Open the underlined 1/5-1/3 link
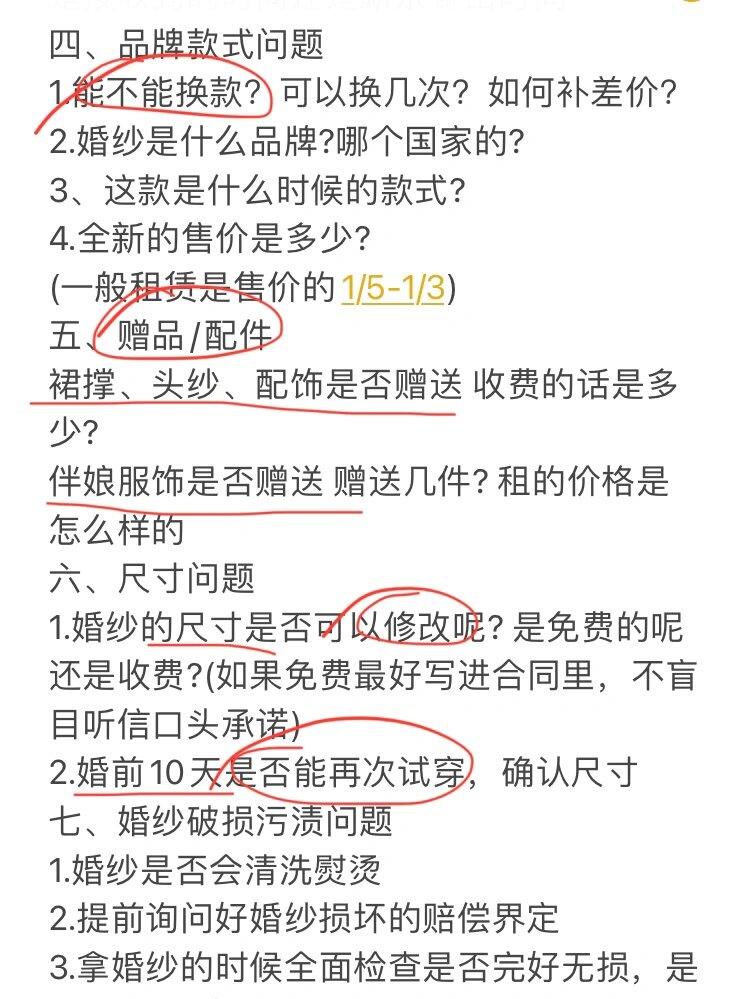 coord(392,289)
